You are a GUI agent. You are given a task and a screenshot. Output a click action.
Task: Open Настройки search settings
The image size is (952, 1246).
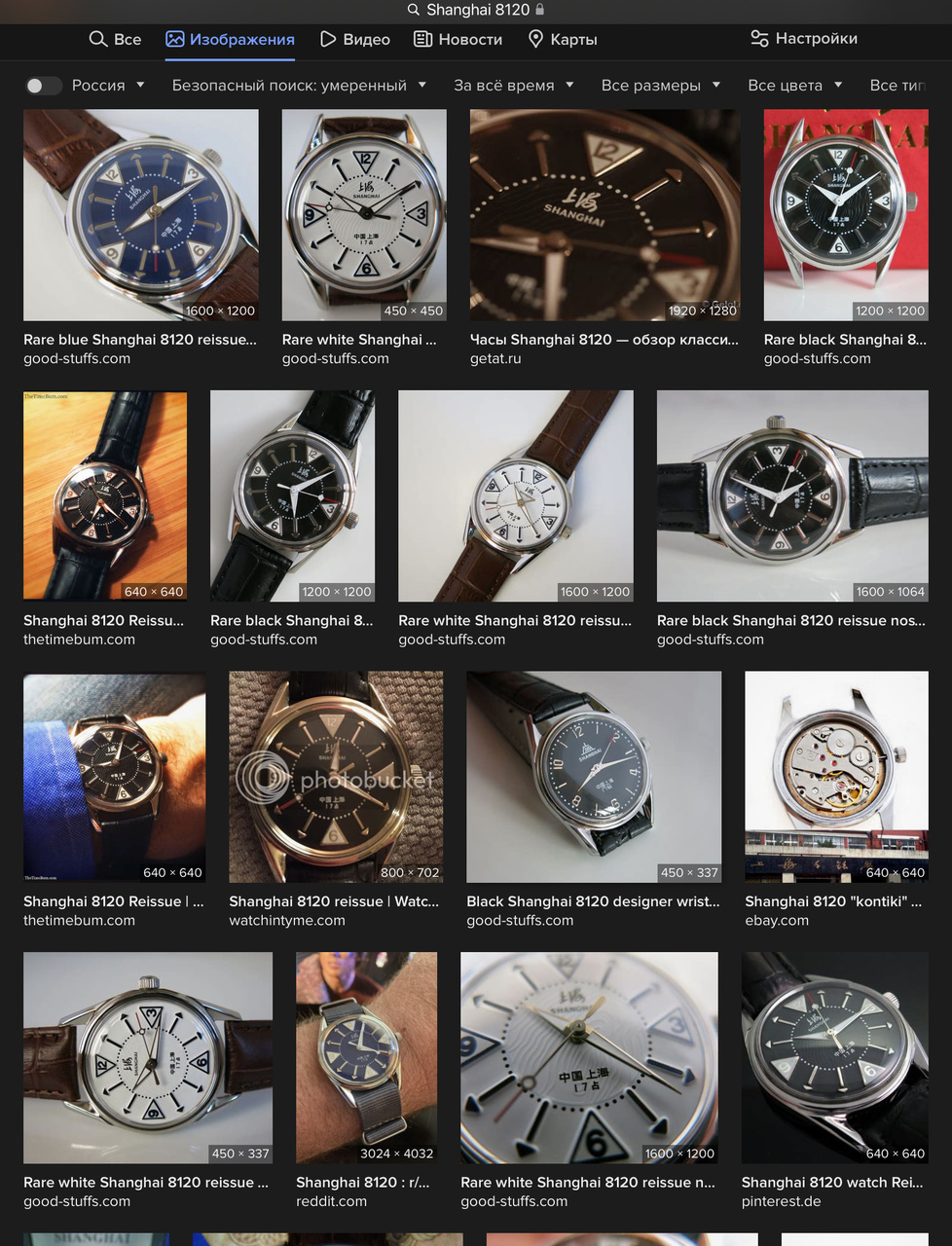(804, 39)
